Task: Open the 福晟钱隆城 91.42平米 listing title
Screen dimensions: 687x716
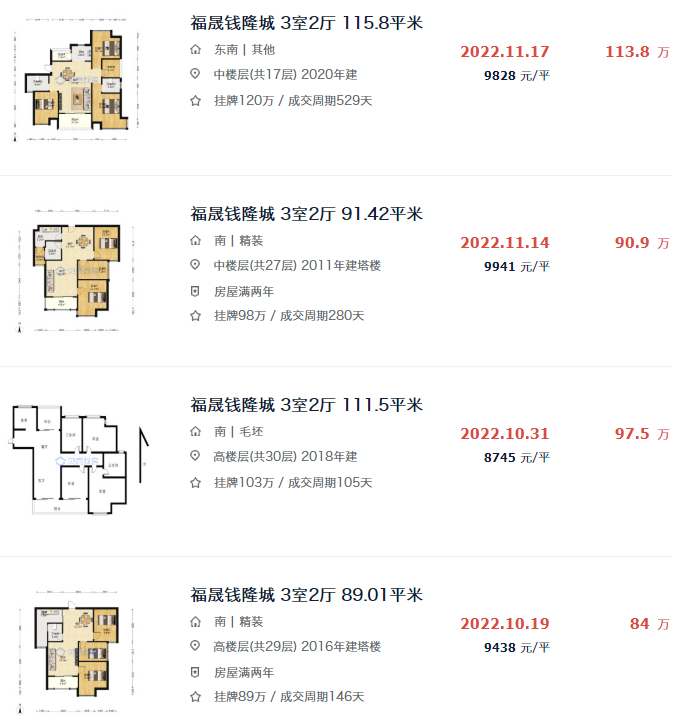Action: (306, 214)
